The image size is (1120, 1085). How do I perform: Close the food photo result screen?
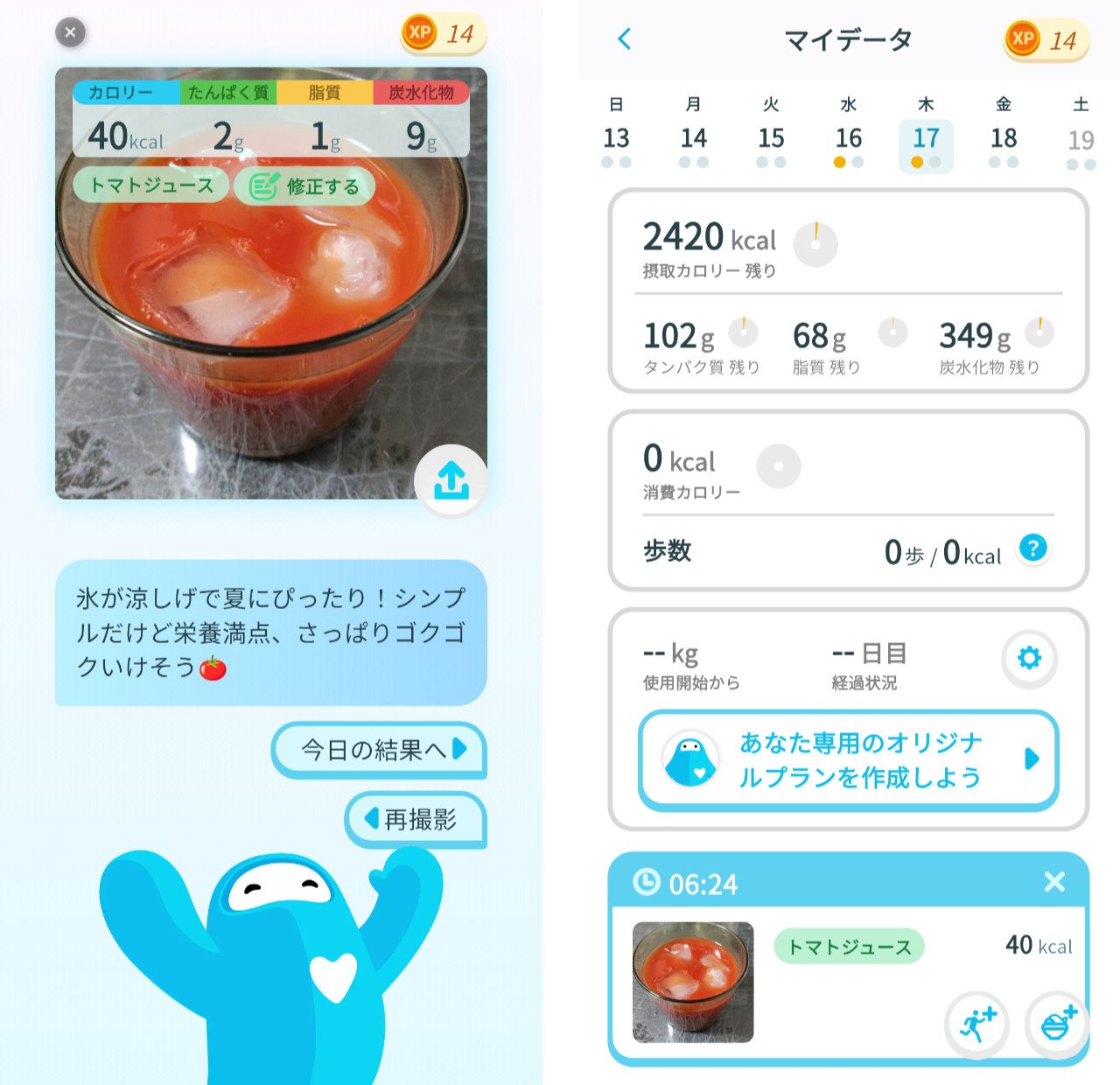(x=71, y=33)
